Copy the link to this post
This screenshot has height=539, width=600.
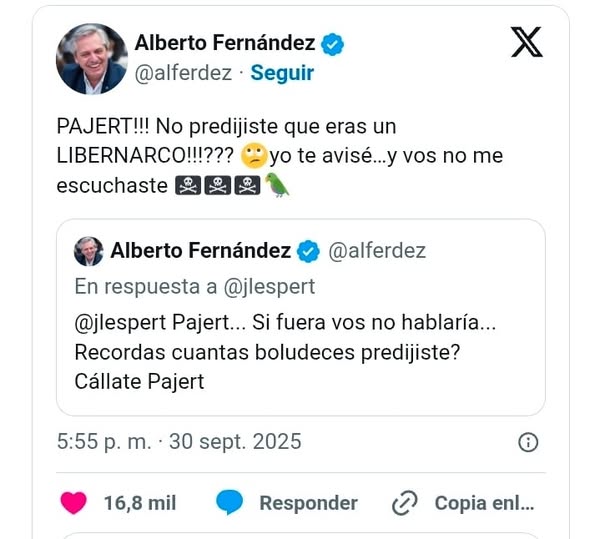[x=463, y=503]
